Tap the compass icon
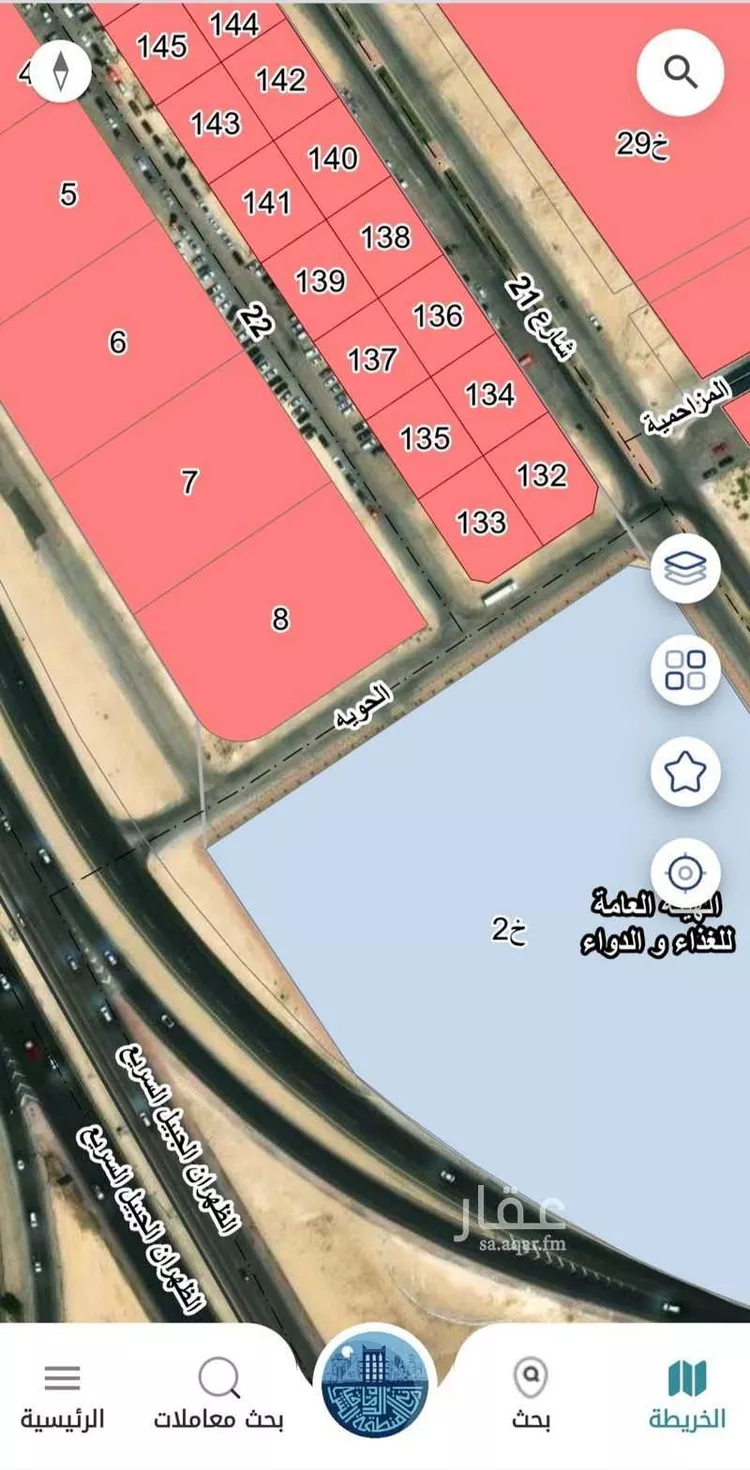 coord(61,71)
